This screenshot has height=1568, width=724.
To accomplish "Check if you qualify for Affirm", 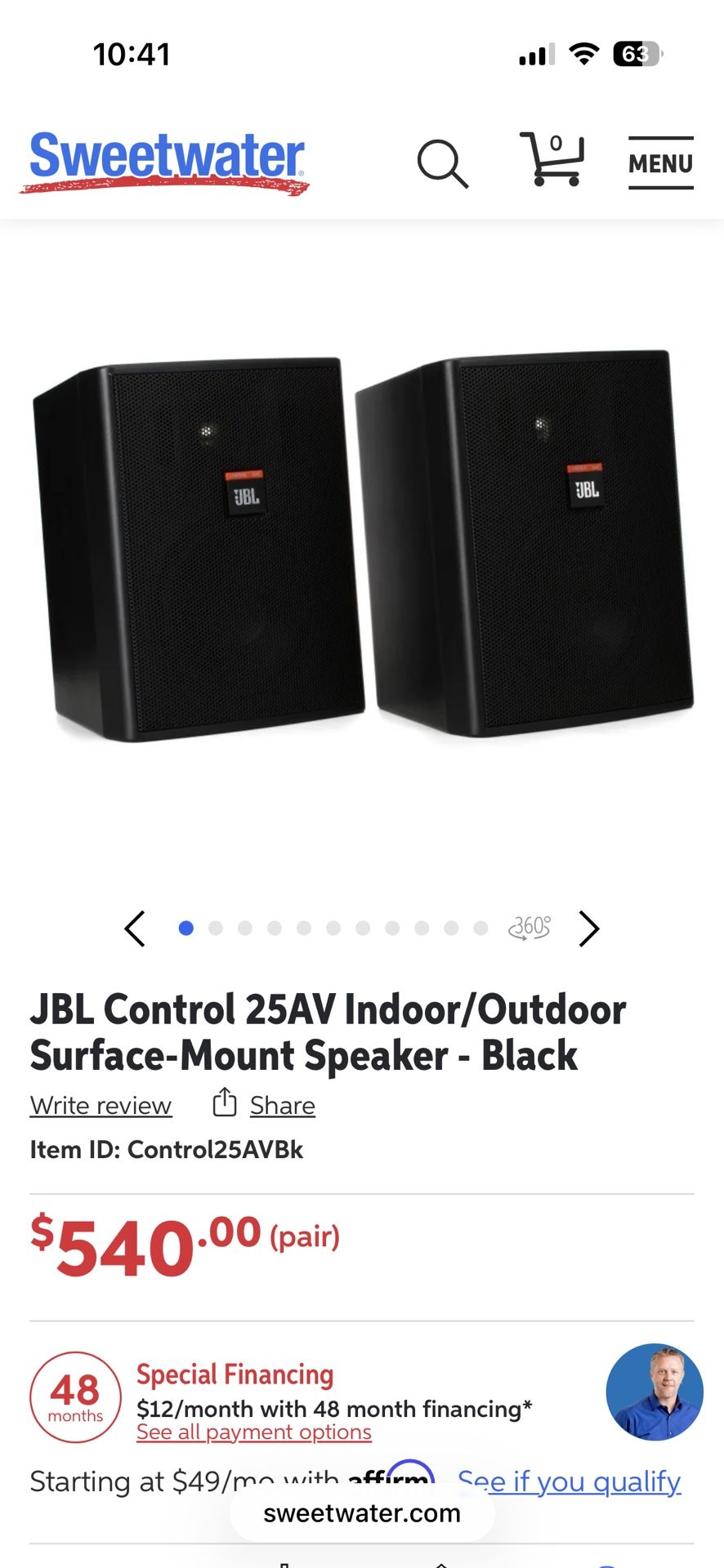I will tap(570, 1481).
